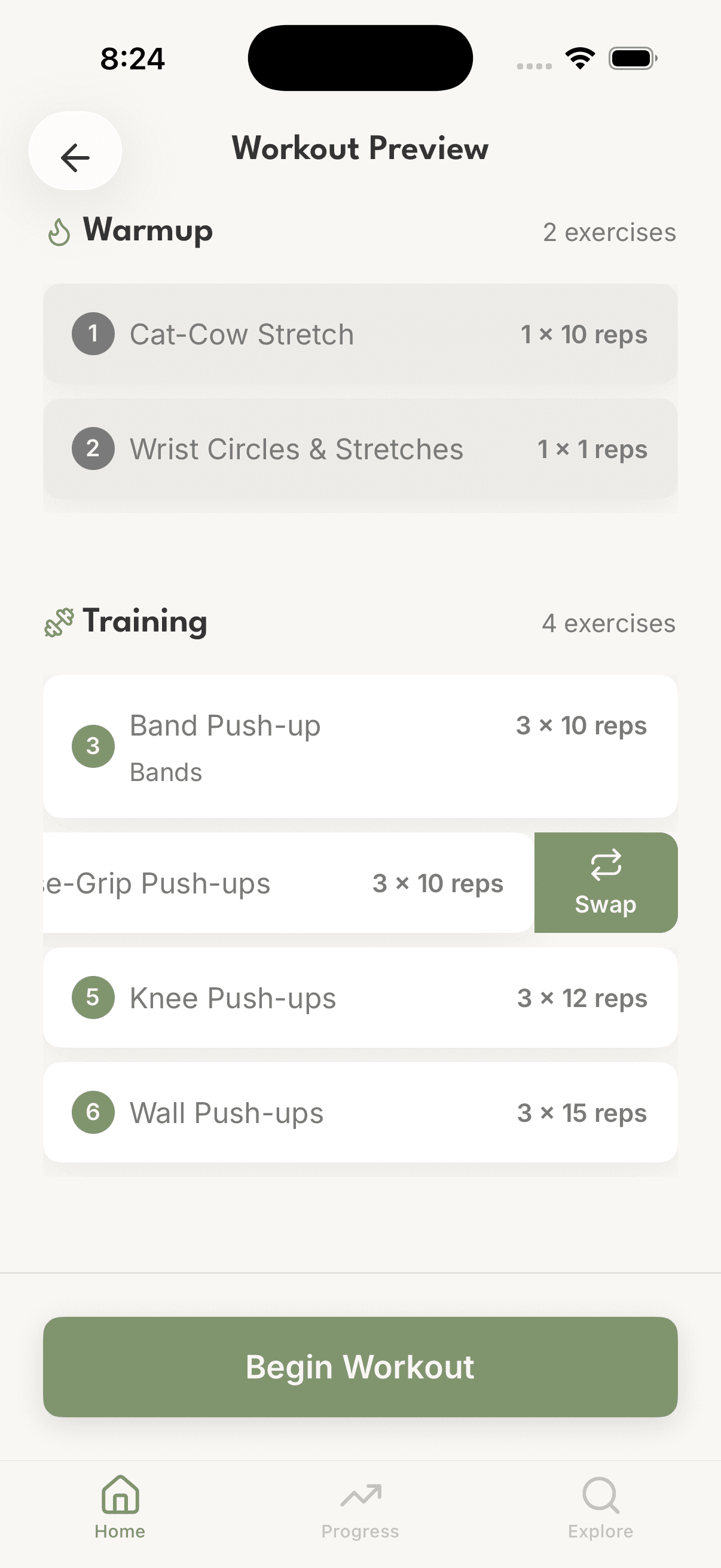Select the Knee Push-ups exercise card
Image resolution: width=721 pixels, height=1568 pixels.
(360, 997)
